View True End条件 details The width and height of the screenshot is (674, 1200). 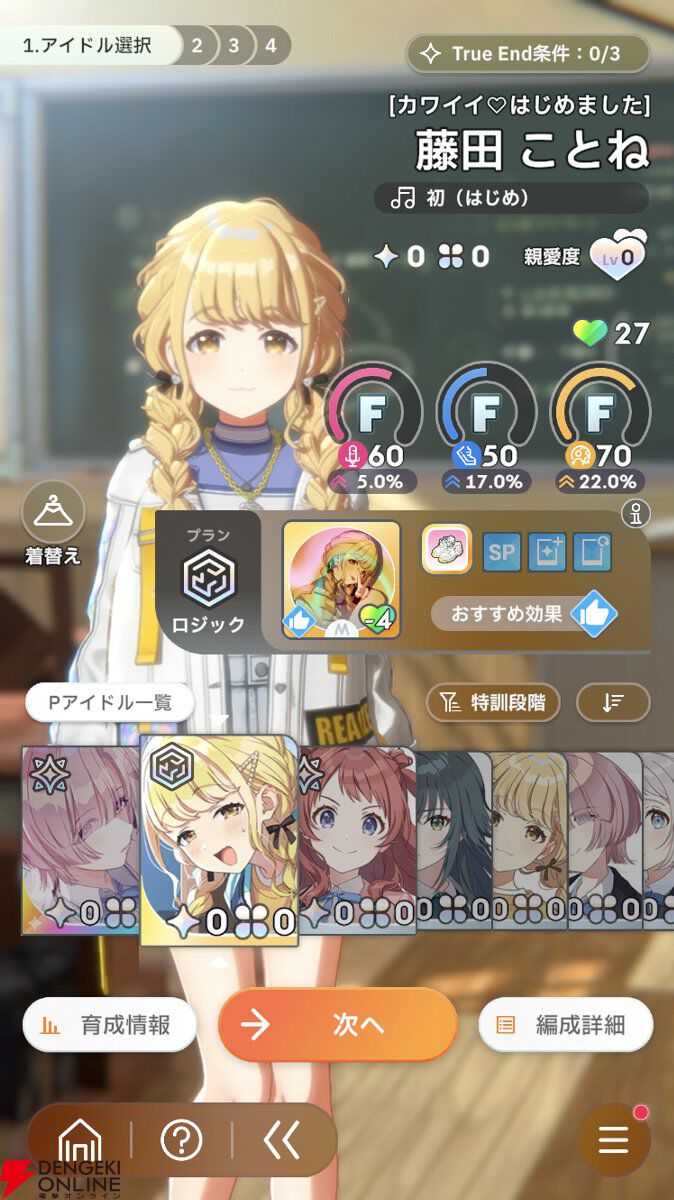(x=527, y=53)
